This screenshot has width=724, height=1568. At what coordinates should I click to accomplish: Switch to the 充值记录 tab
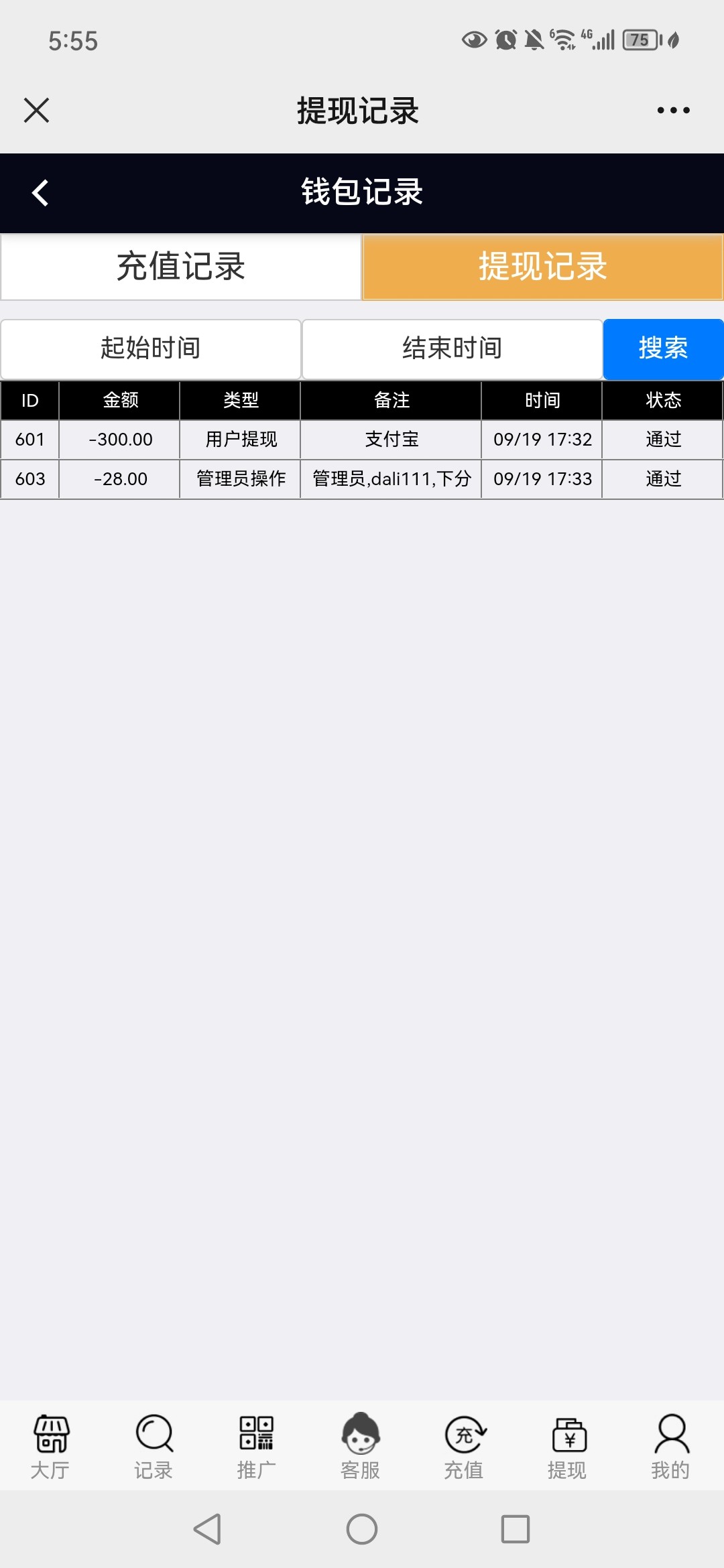pos(180,267)
